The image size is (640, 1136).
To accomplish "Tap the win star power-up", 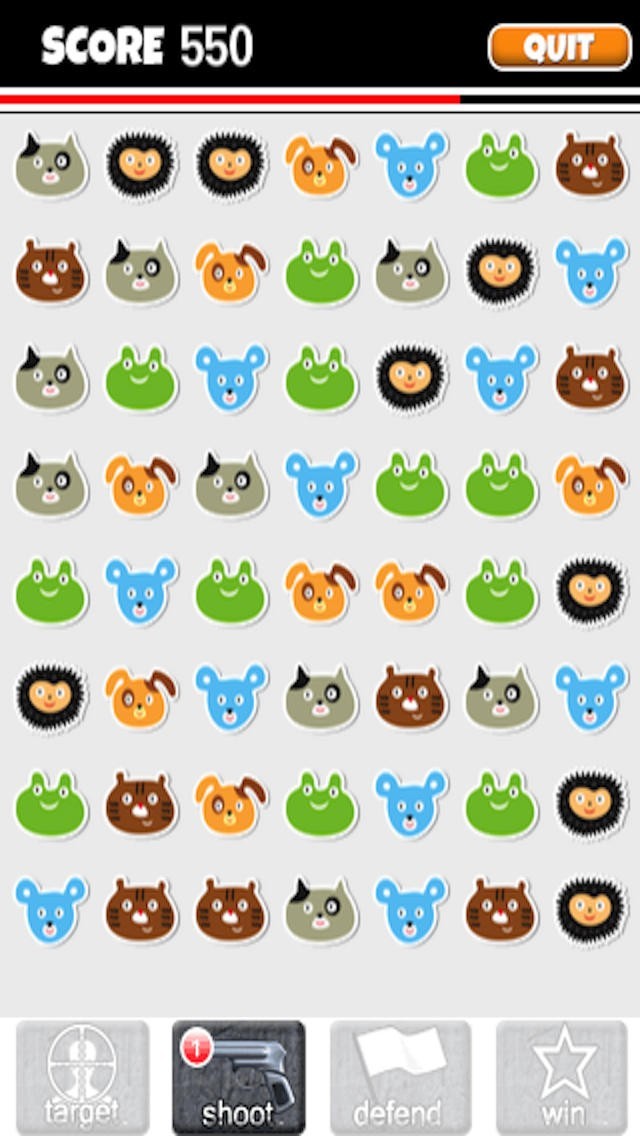I will tap(561, 1076).
